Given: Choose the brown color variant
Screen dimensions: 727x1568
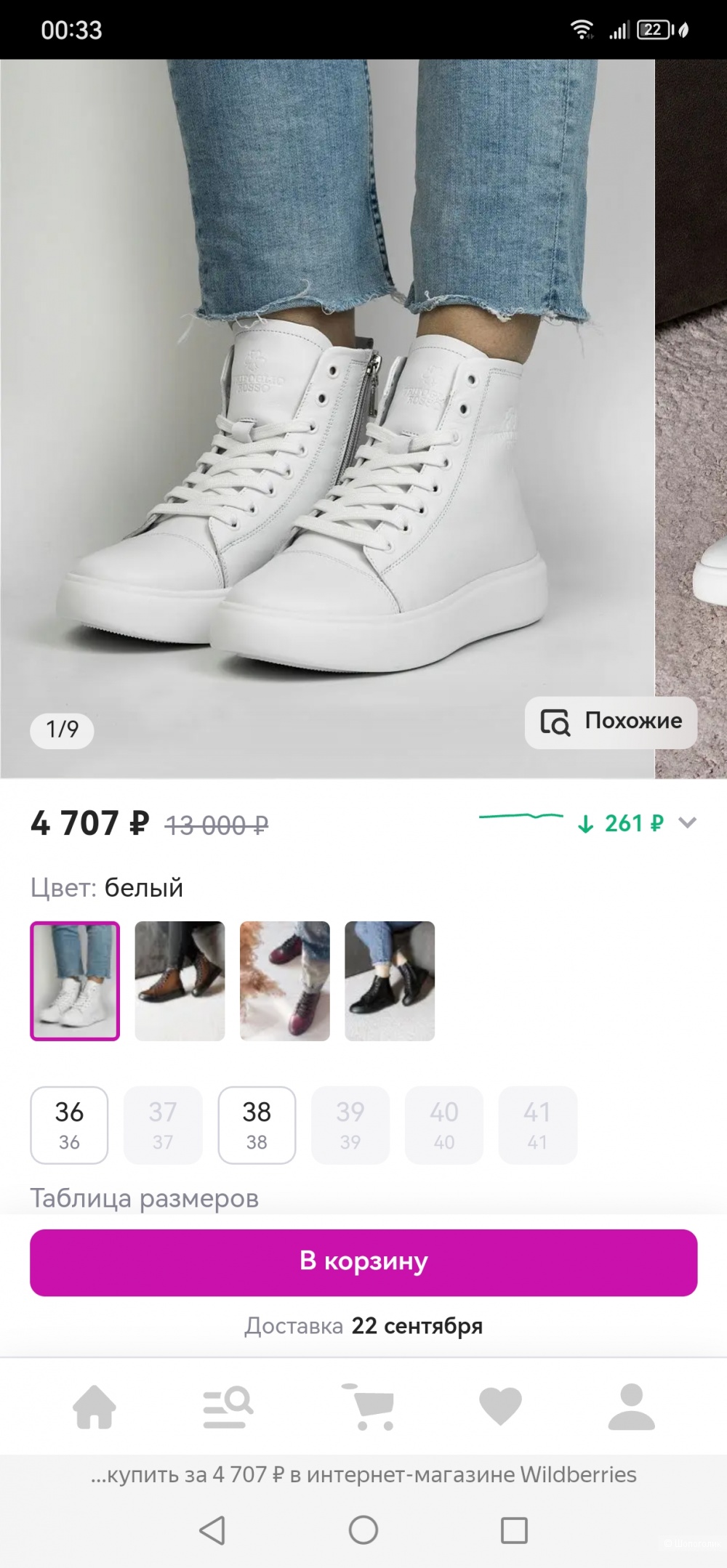Looking at the screenshot, I should 180,981.
